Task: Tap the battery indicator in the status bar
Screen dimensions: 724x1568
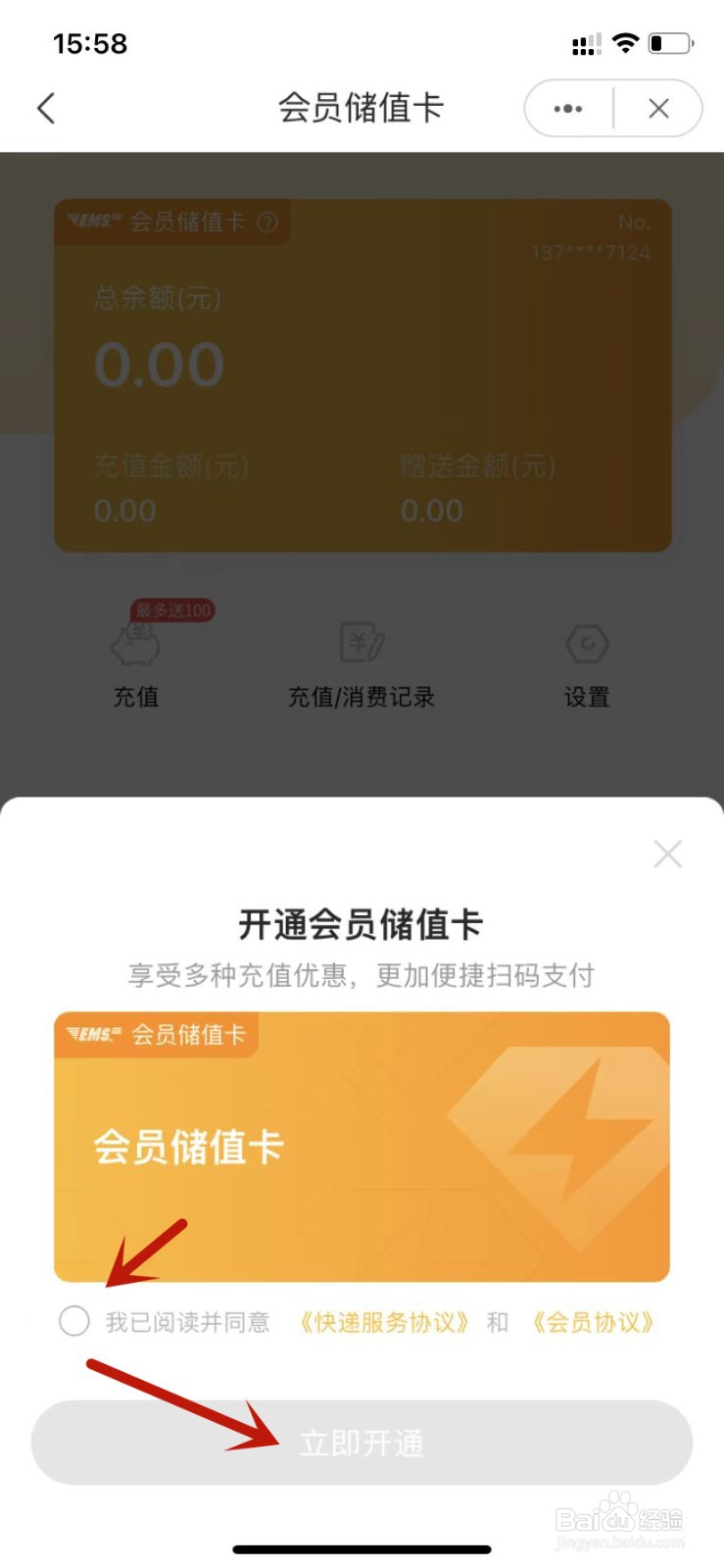Action: 671,43
